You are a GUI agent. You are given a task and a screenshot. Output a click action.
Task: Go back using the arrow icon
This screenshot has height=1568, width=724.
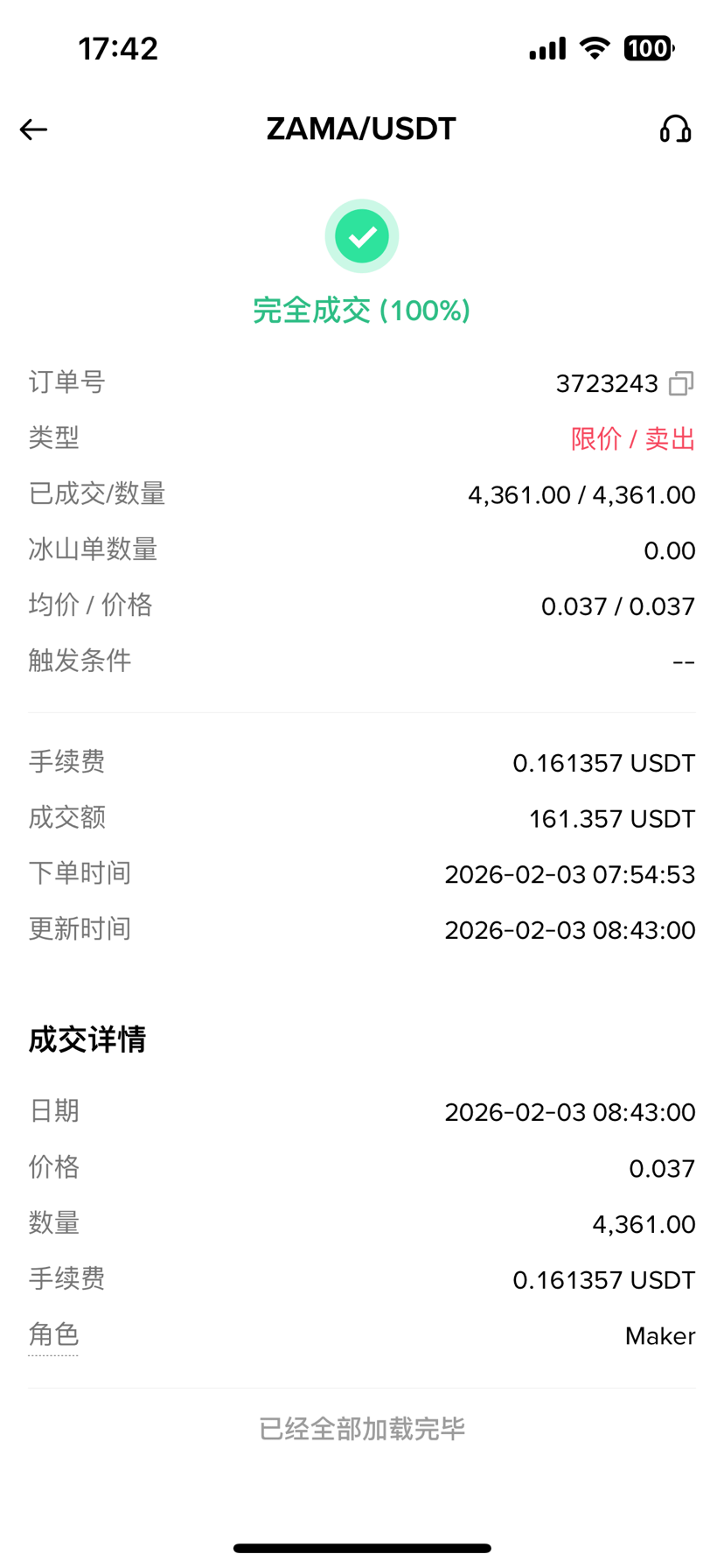point(33,129)
